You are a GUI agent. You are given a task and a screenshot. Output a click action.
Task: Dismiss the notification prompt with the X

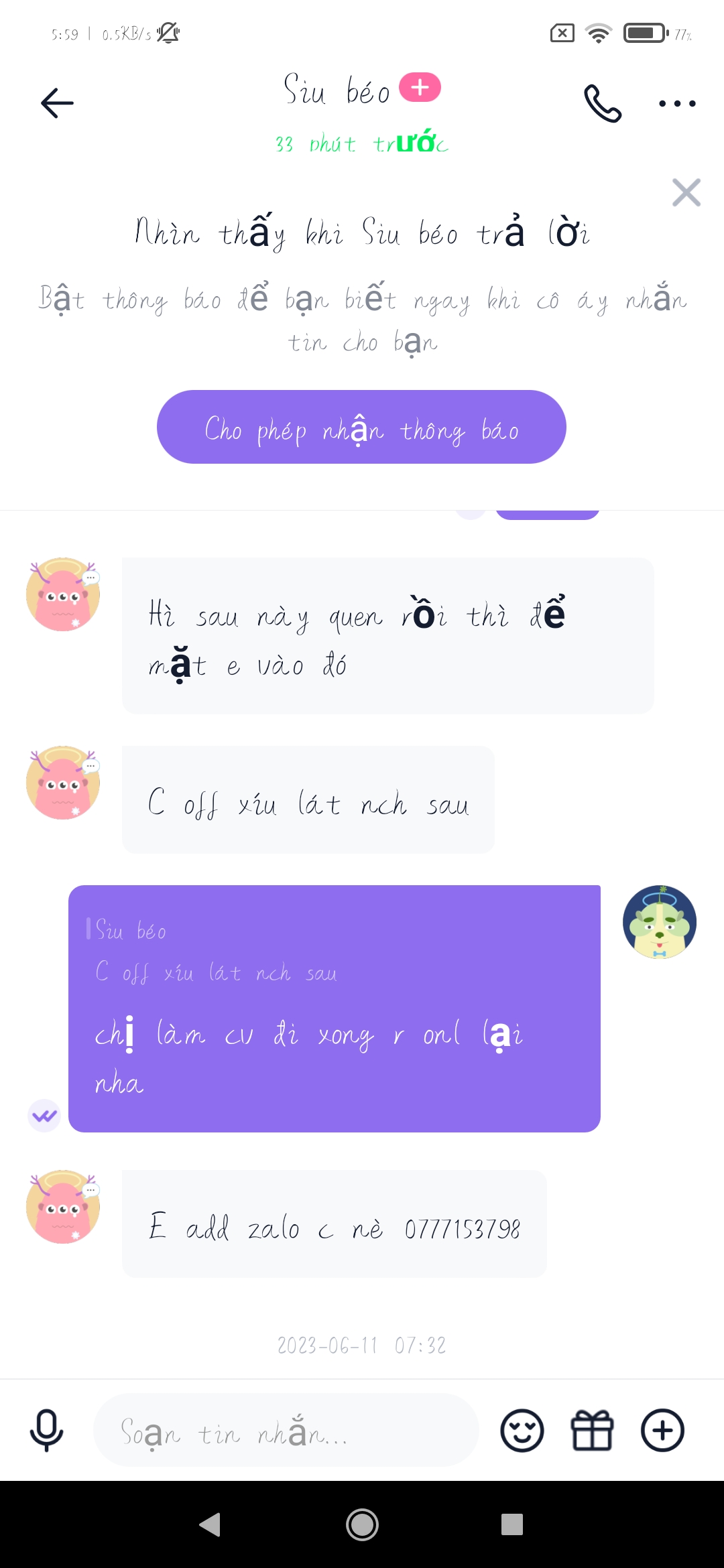(x=686, y=194)
